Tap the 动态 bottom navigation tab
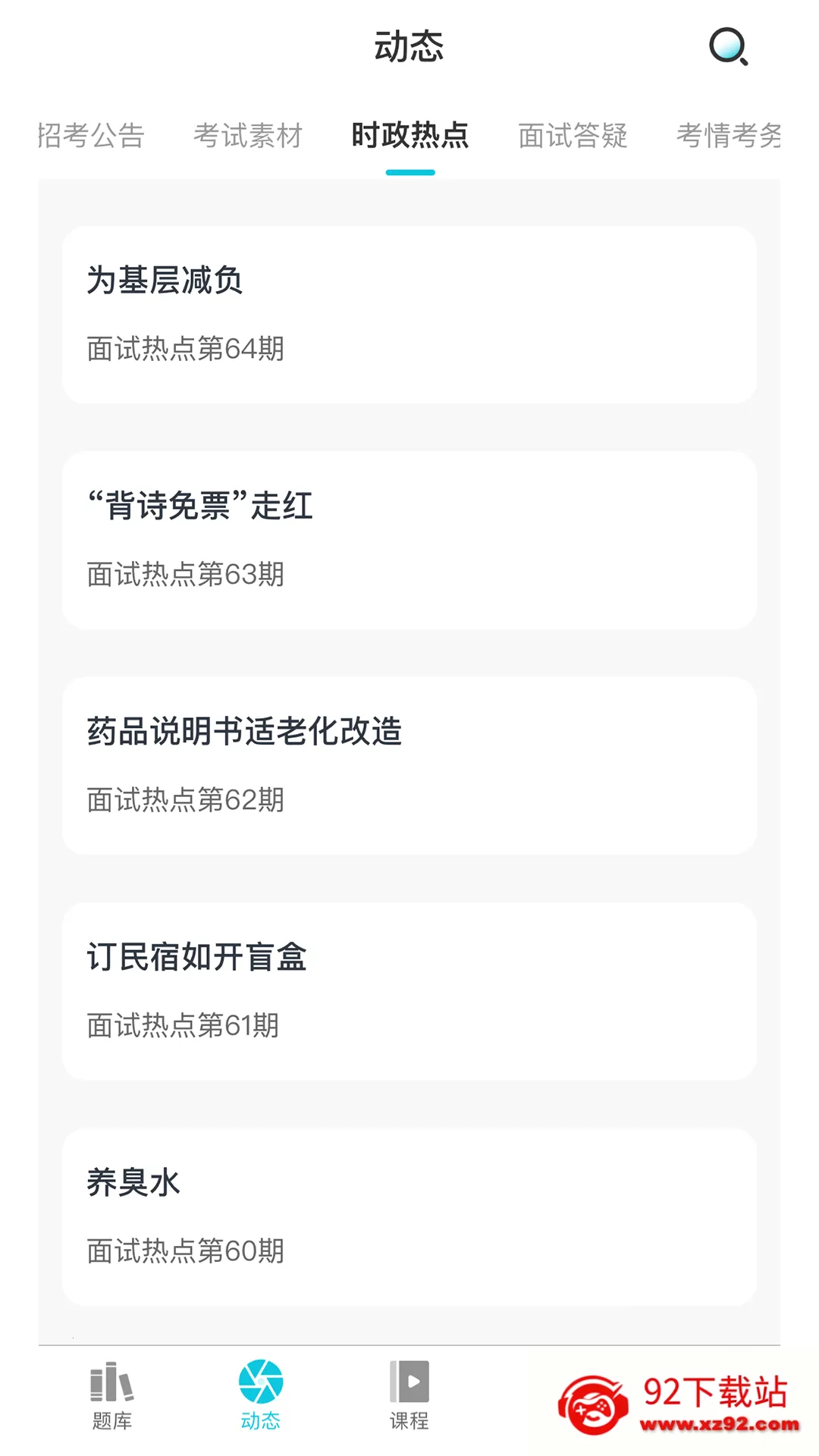This screenshot has height=1456, width=819. click(261, 1395)
